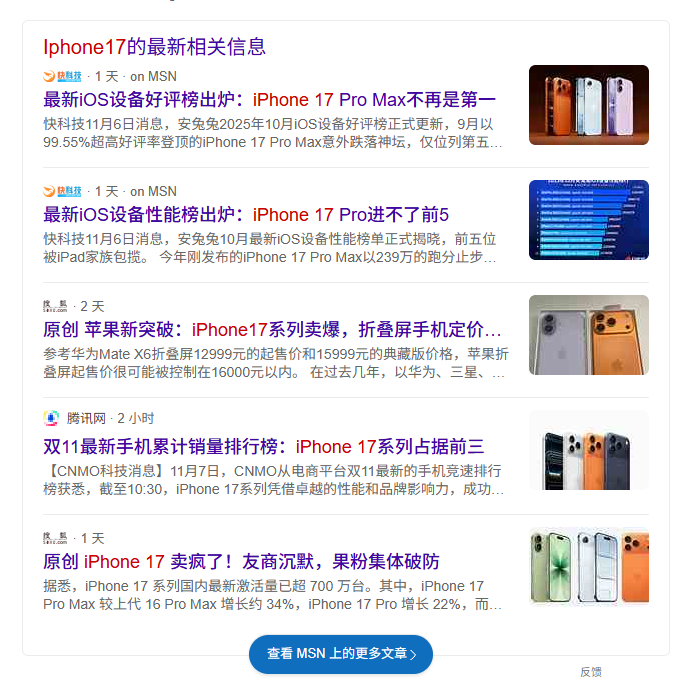The width and height of the screenshot is (690, 690).
Task: Tap the orange iPhones thumbnail for 好评榜 article
Action: [x=588, y=105]
